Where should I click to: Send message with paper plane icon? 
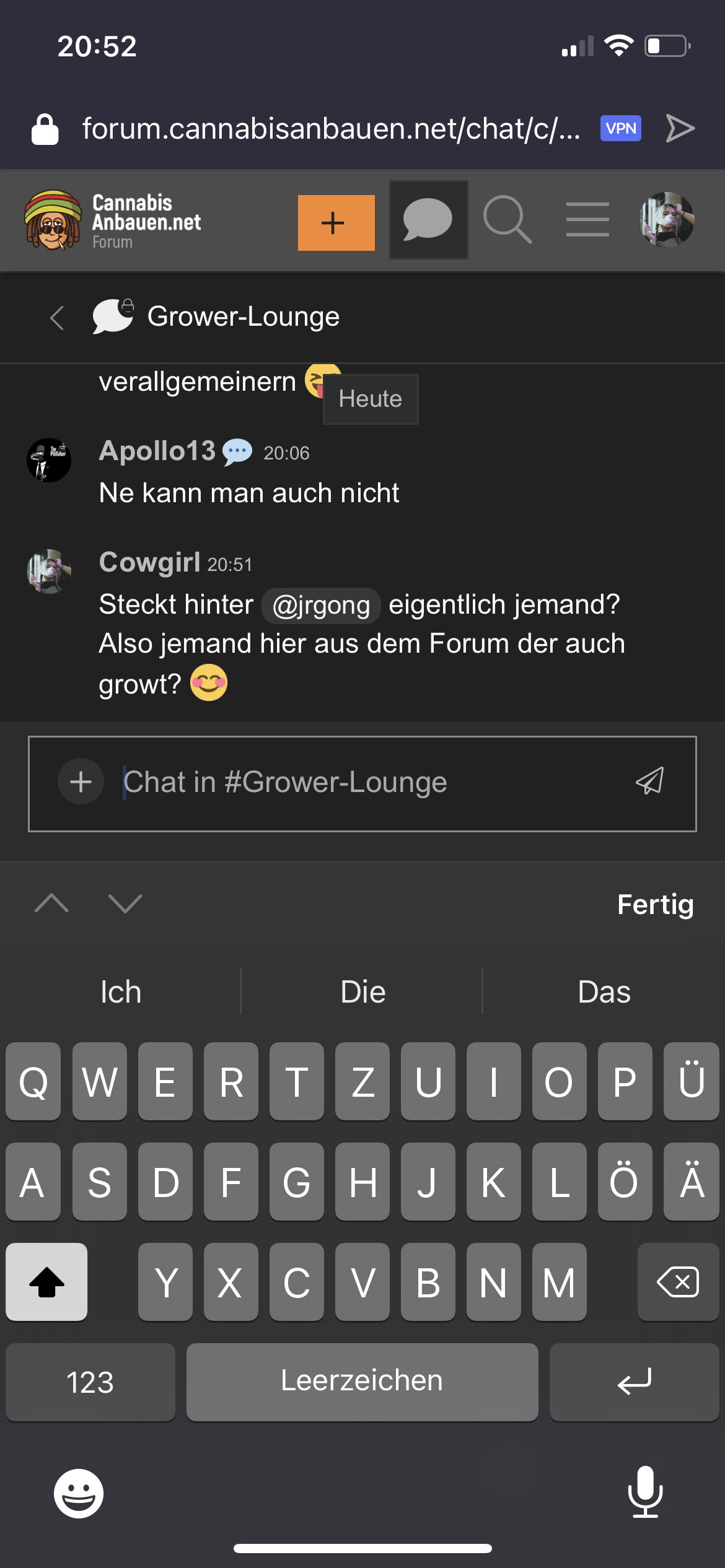pyautogui.click(x=650, y=782)
